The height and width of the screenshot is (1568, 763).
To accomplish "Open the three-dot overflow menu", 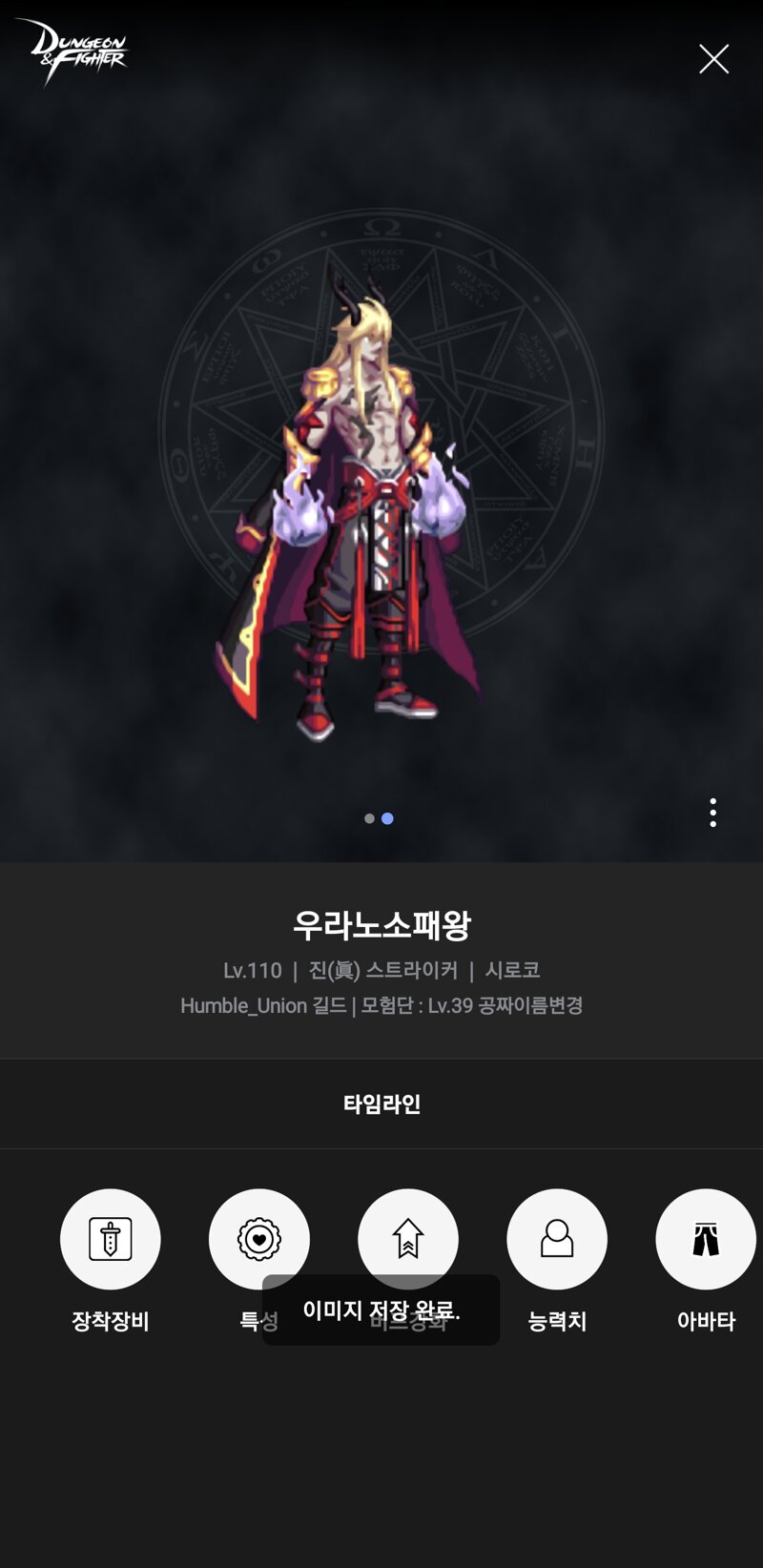I will [x=712, y=813].
